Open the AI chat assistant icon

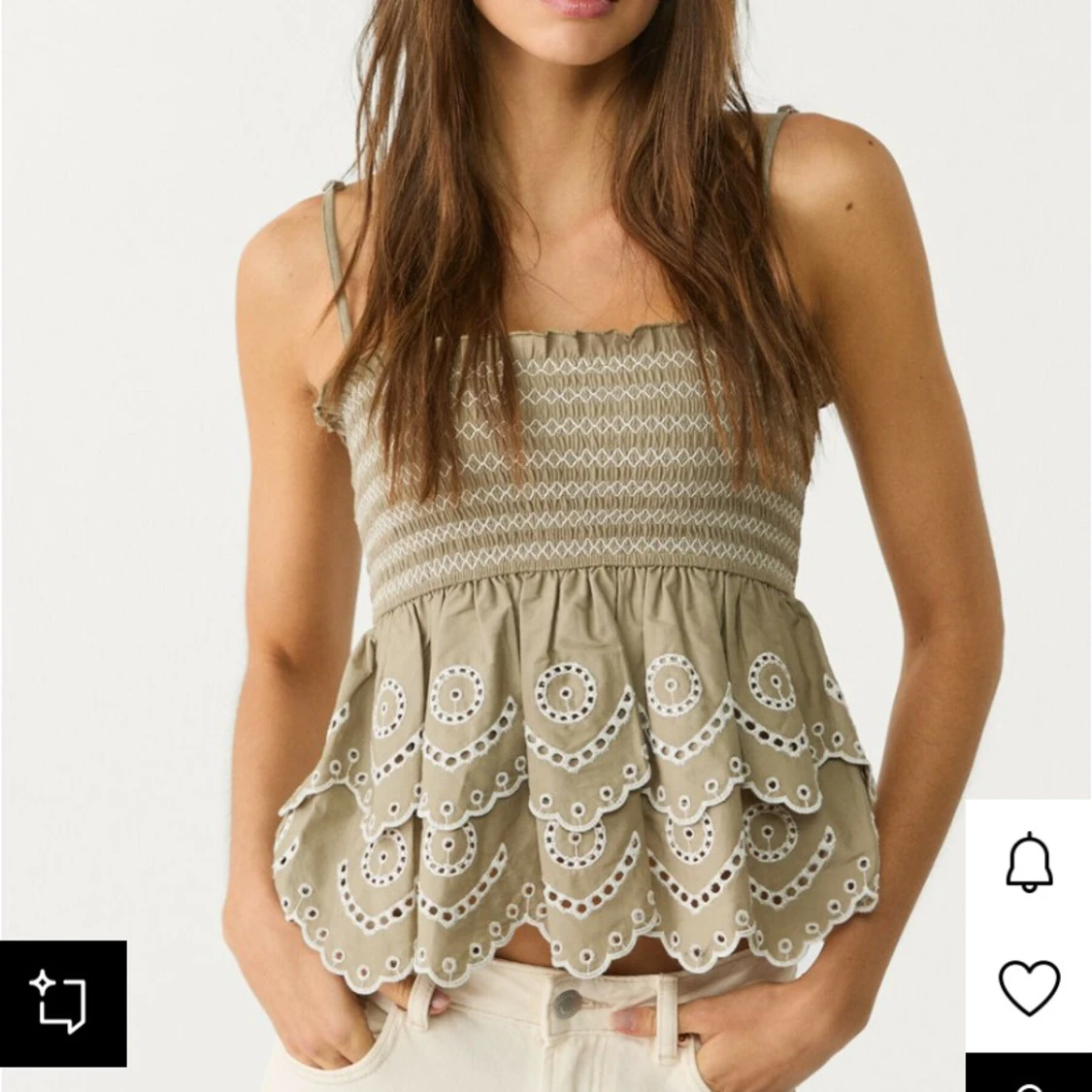coord(62,1002)
